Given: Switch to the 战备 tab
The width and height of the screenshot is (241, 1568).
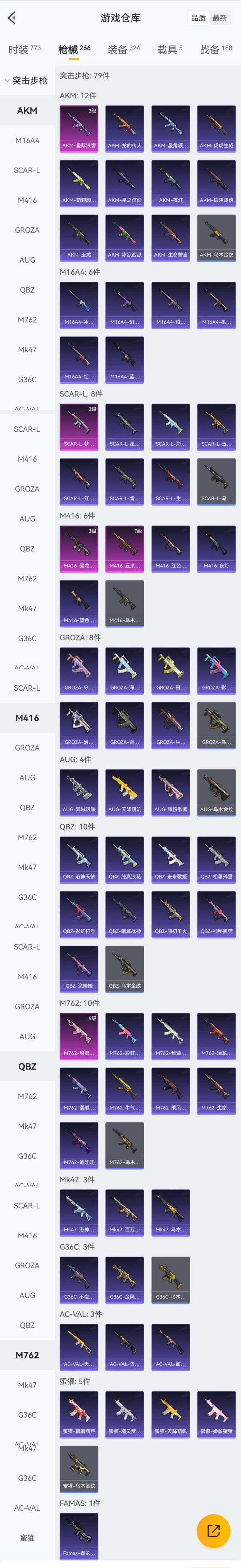Looking at the screenshot, I should coord(215,49).
